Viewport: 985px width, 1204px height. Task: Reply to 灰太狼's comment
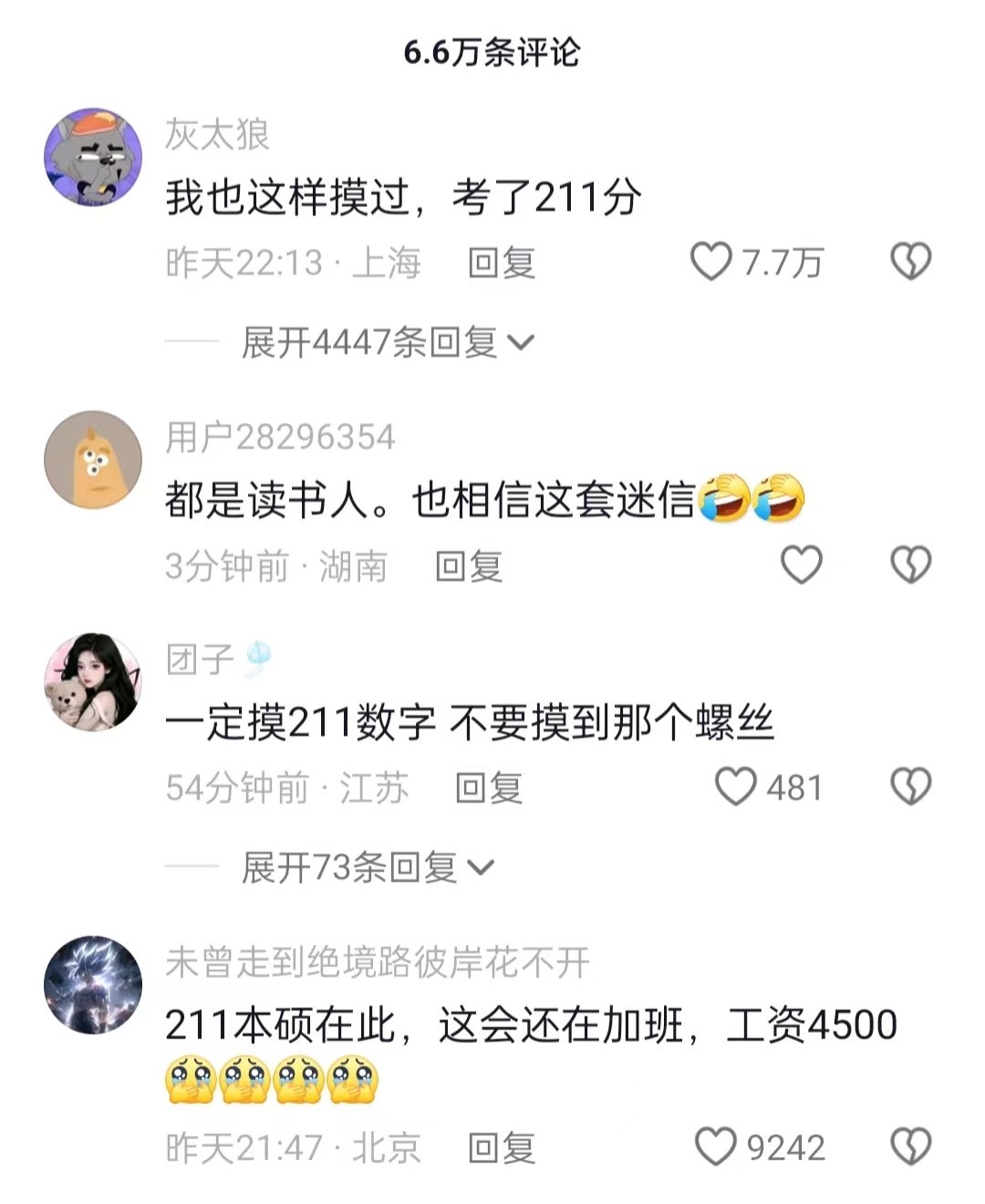click(501, 263)
